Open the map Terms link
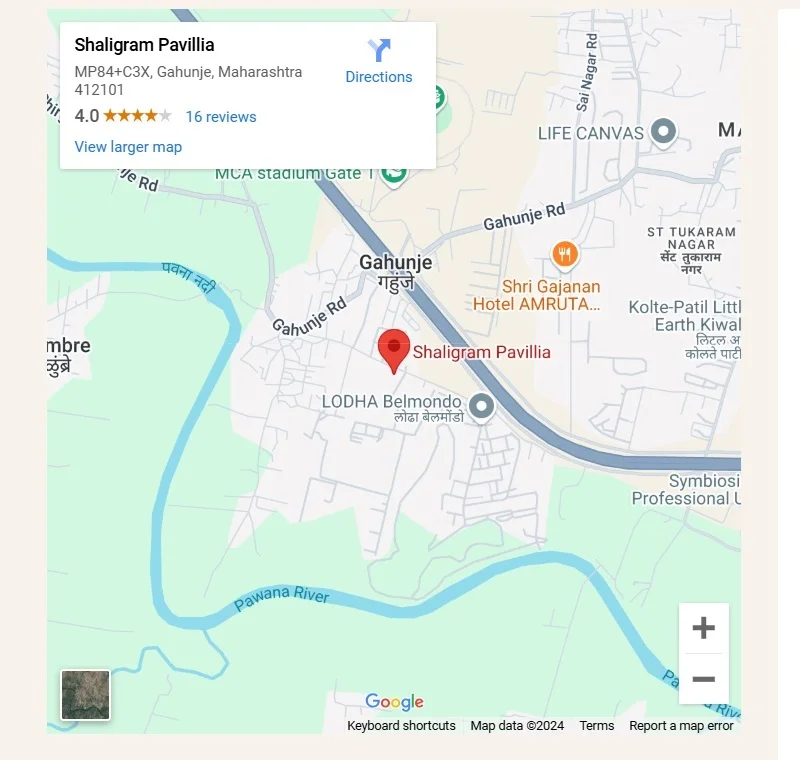This screenshot has width=800, height=760. click(x=596, y=726)
